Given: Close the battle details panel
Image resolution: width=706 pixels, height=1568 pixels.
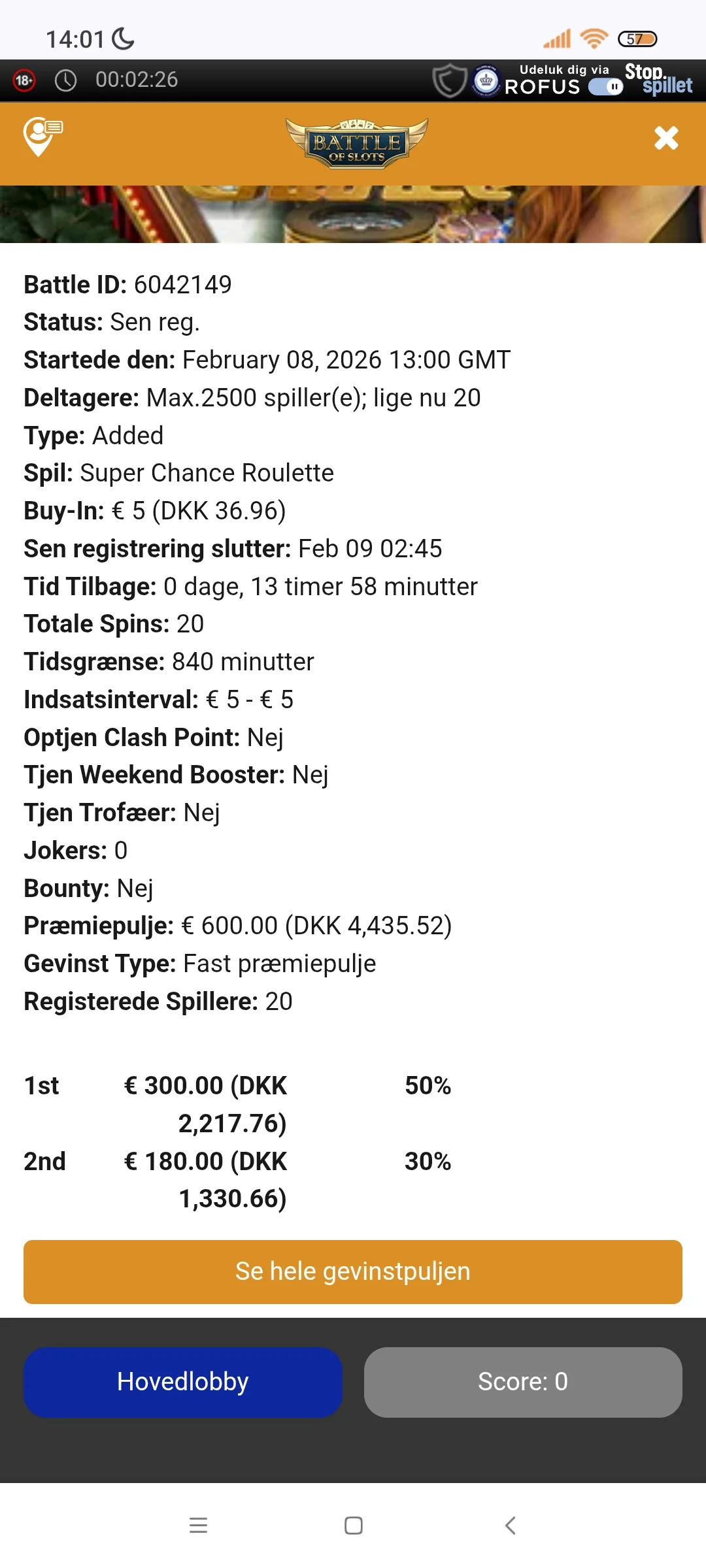Looking at the screenshot, I should pyautogui.click(x=666, y=138).
